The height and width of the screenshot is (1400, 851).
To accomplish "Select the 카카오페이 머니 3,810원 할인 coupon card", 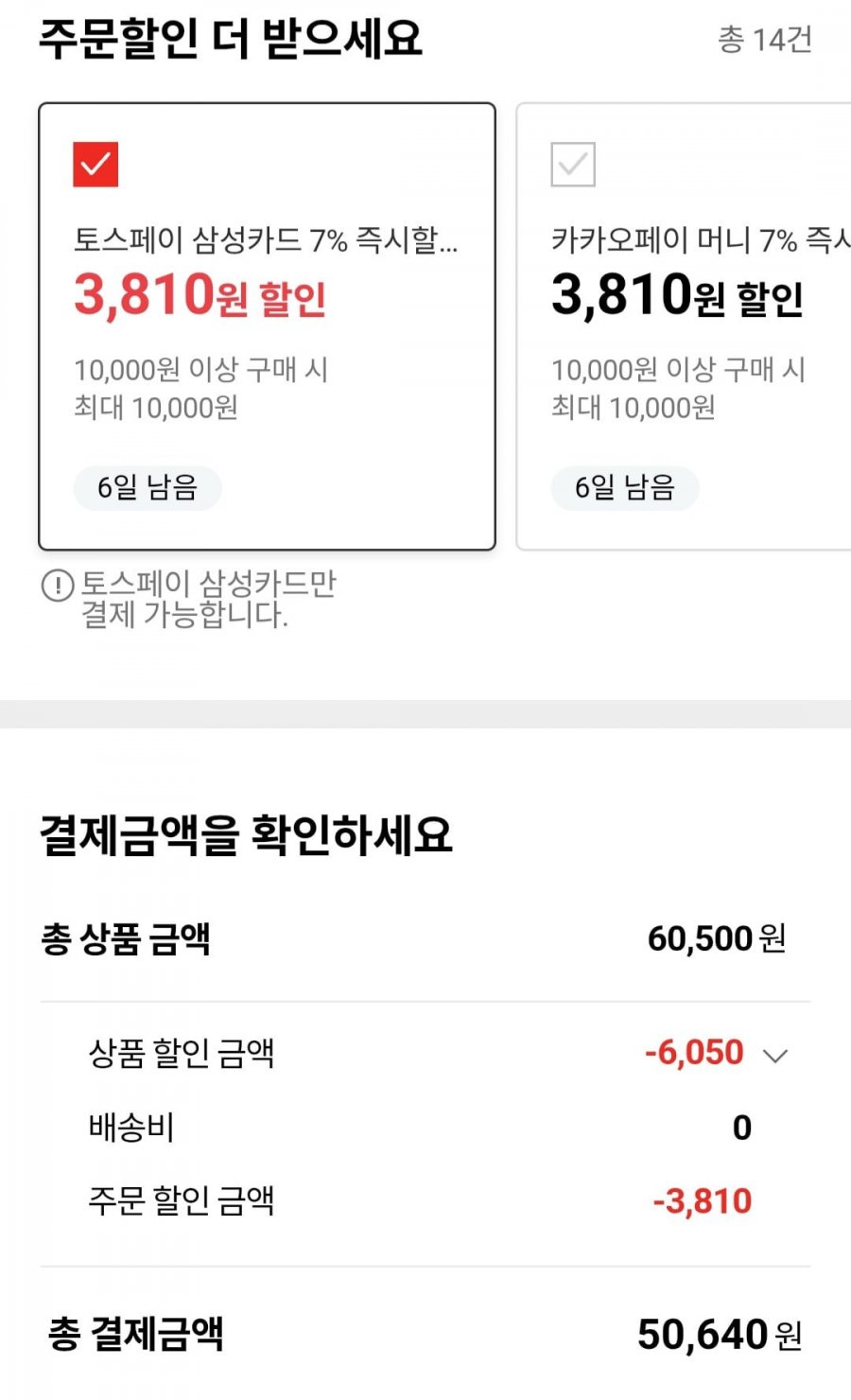I will point(684,326).
